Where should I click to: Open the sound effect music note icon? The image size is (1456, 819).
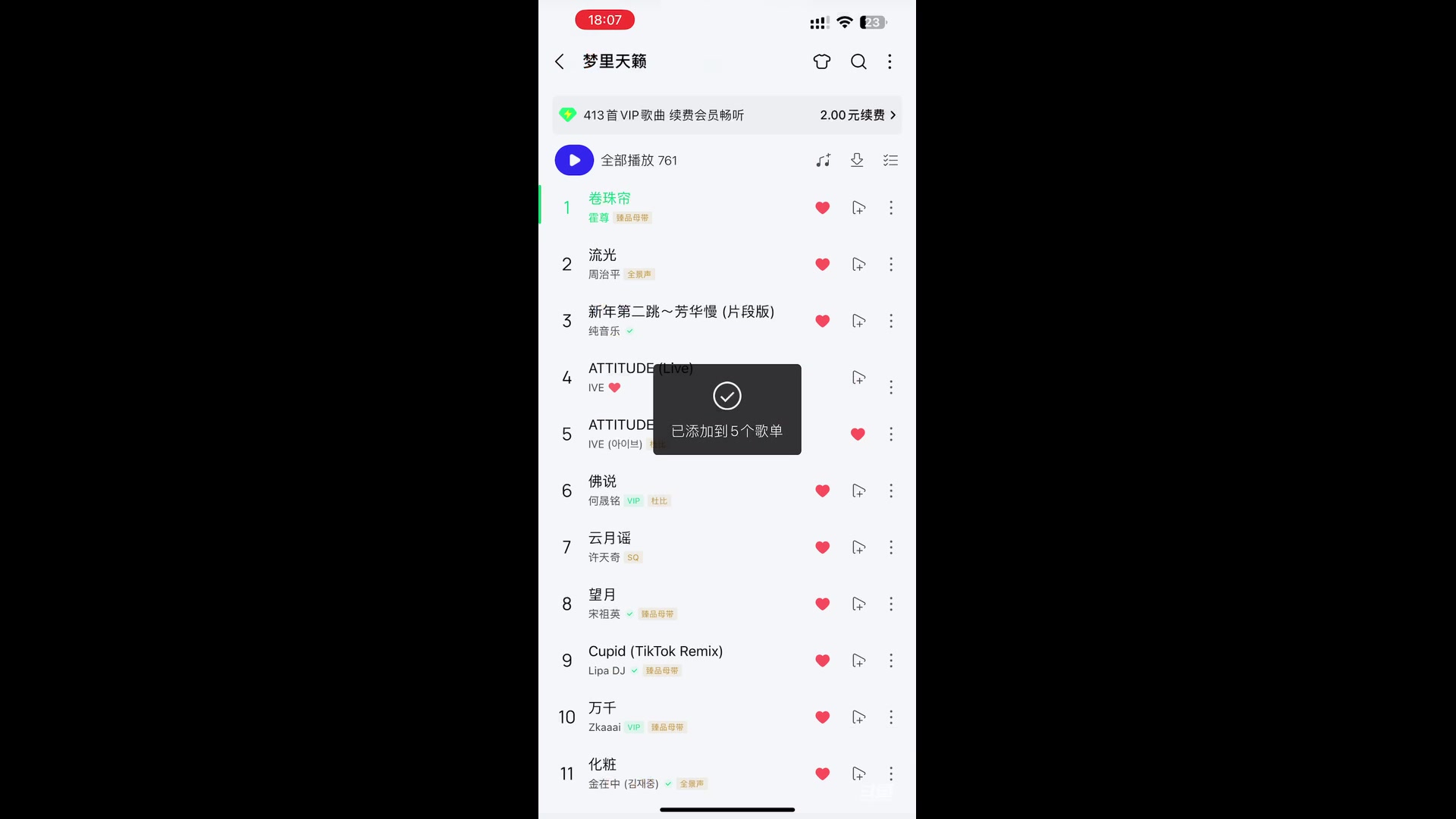[824, 160]
